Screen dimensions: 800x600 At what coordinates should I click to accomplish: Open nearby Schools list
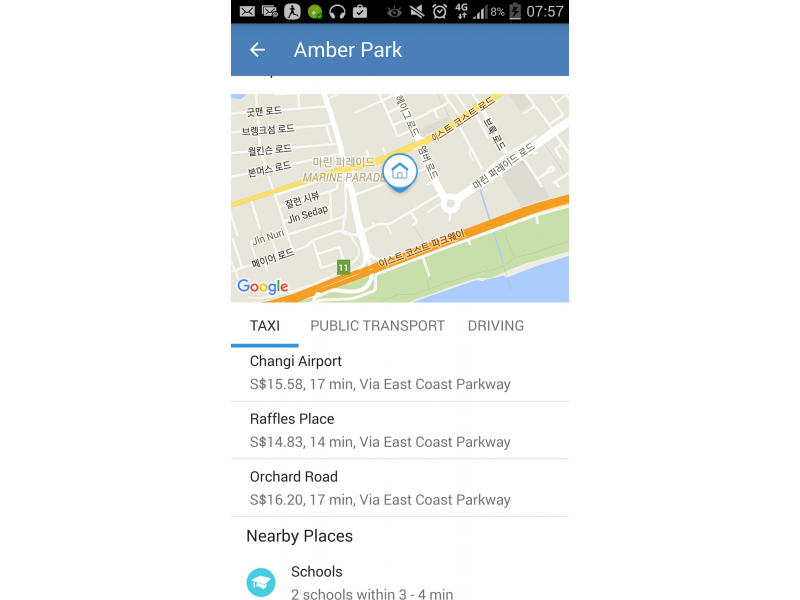tap(399, 582)
